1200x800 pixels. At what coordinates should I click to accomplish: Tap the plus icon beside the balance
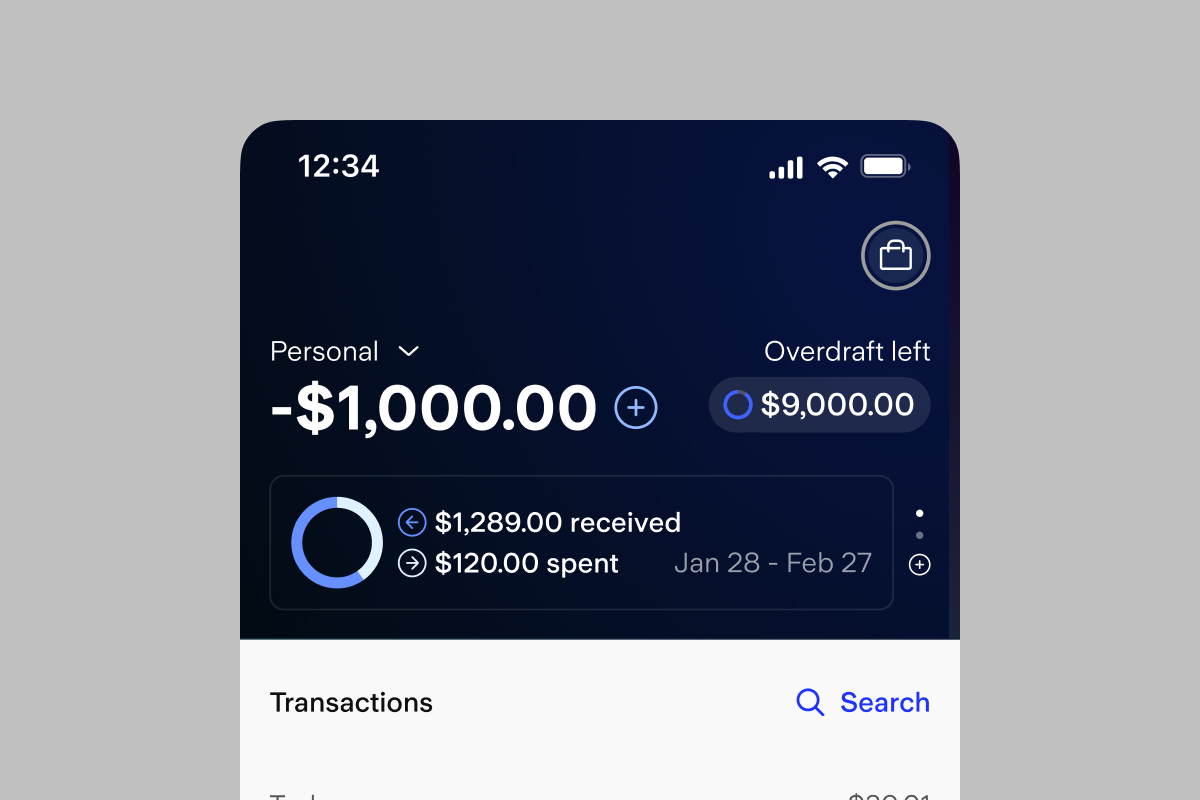tap(636, 407)
